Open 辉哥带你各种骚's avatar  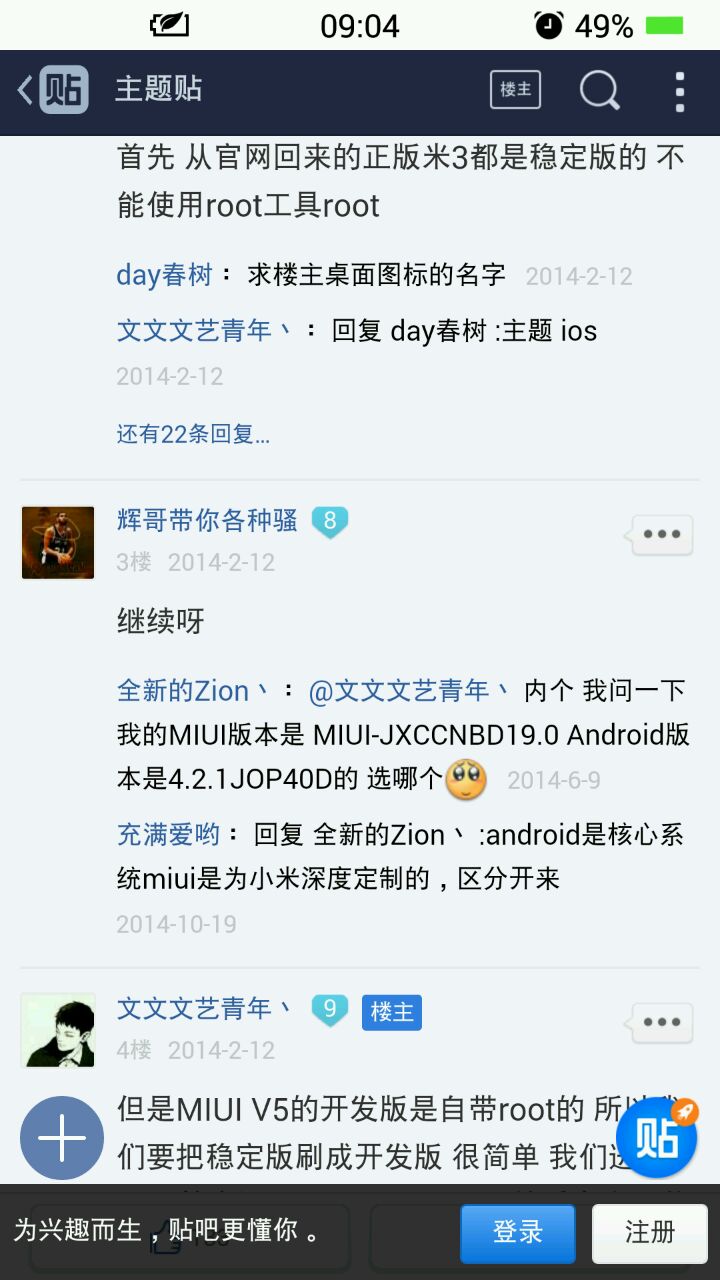click(x=58, y=542)
